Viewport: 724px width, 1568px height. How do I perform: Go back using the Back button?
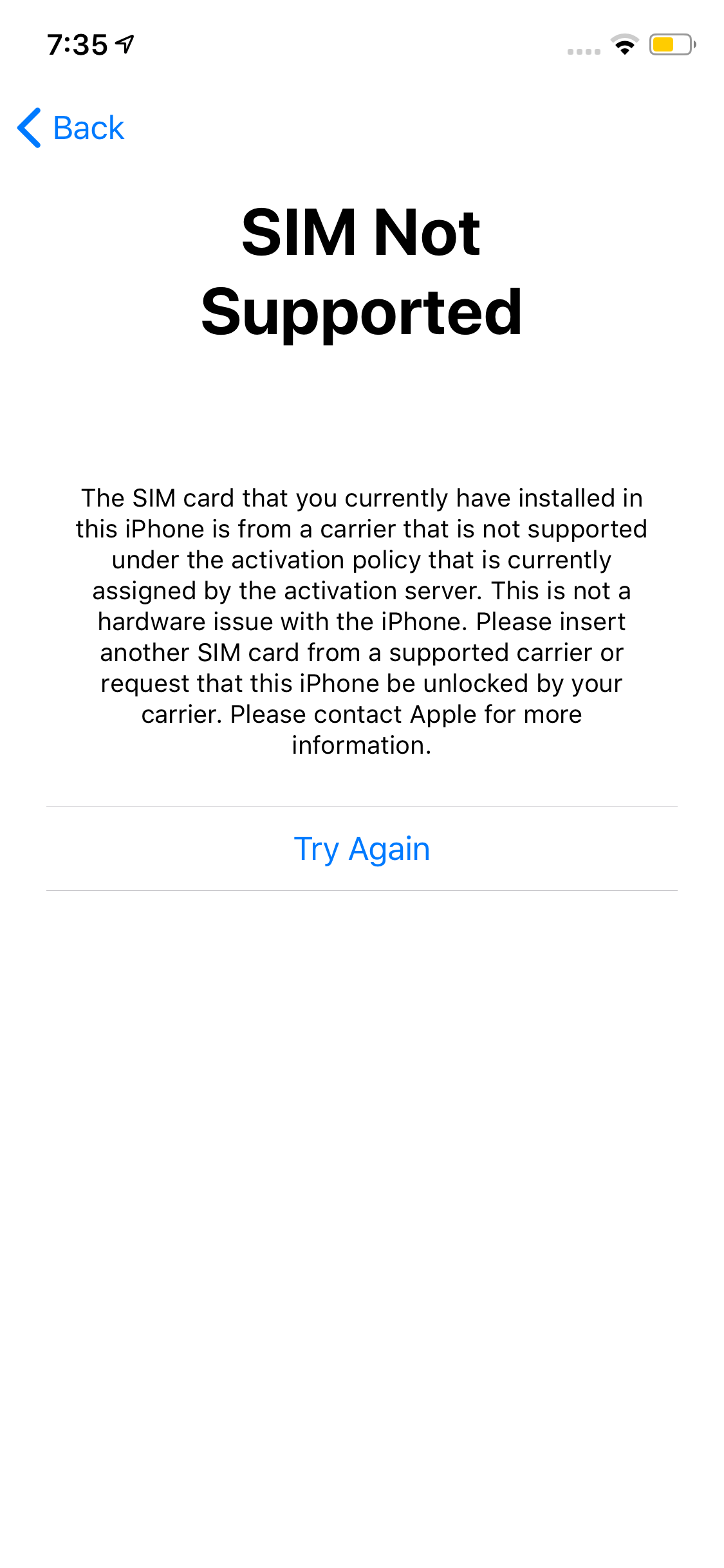(x=71, y=127)
